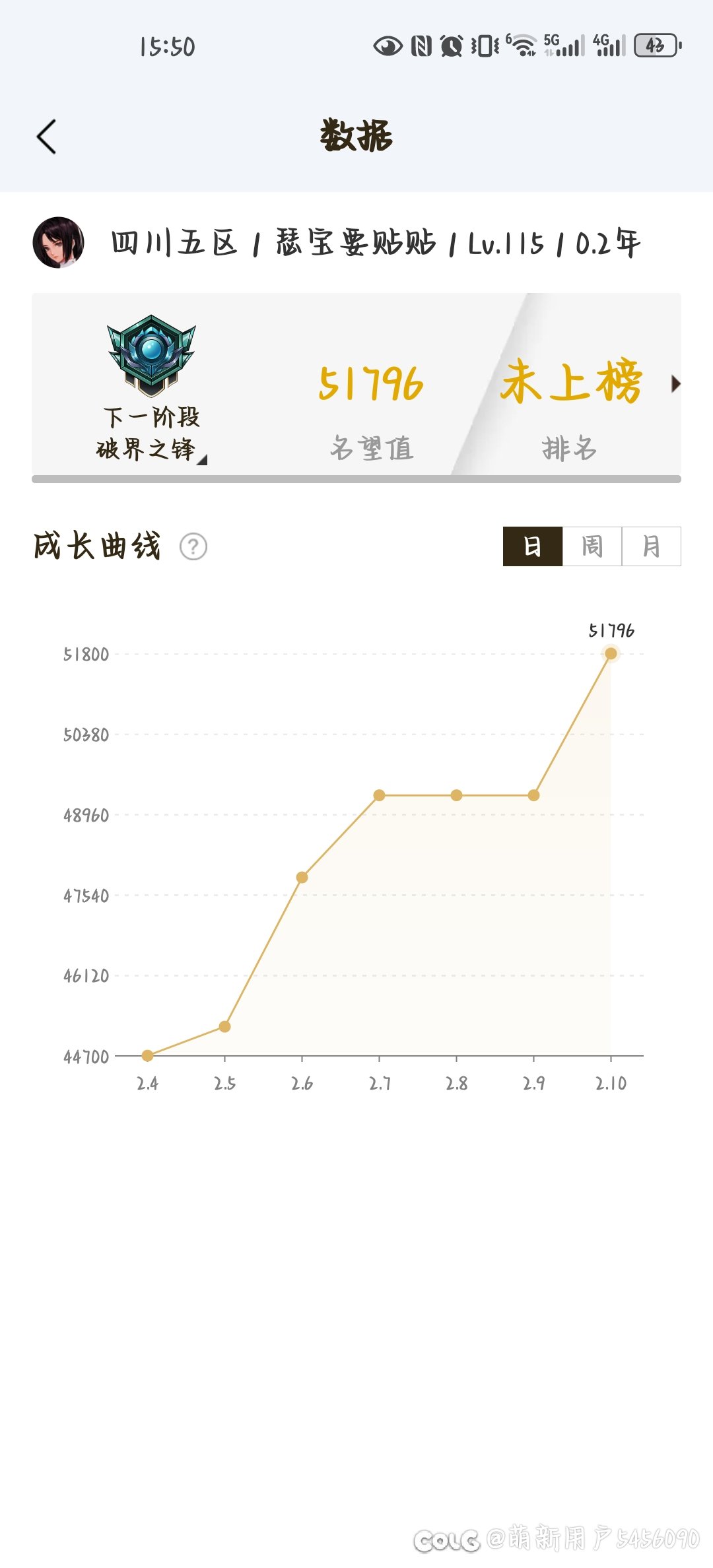This screenshot has width=713, height=1568.
Task: Switch growth curve to 月 view
Action: [x=652, y=546]
